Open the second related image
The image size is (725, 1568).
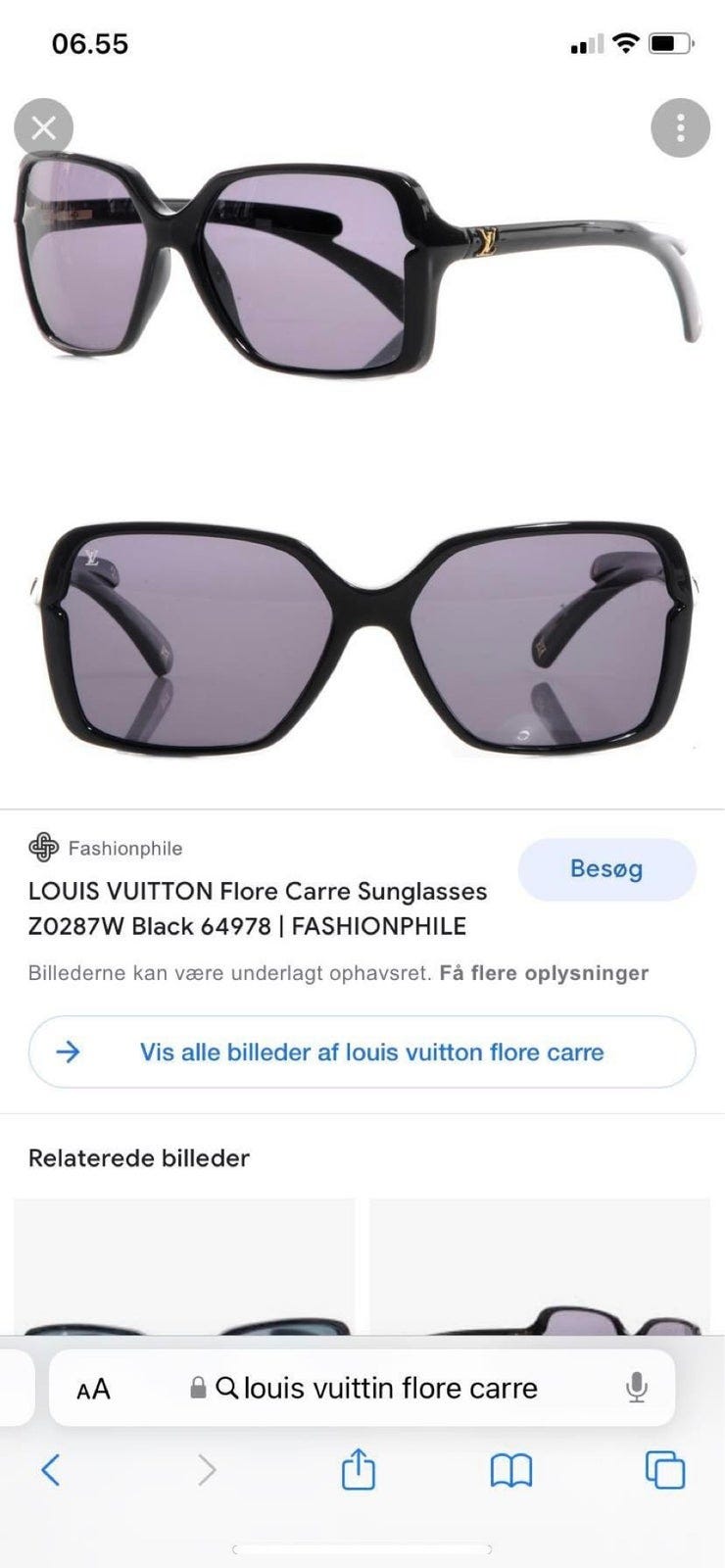(x=540, y=1266)
